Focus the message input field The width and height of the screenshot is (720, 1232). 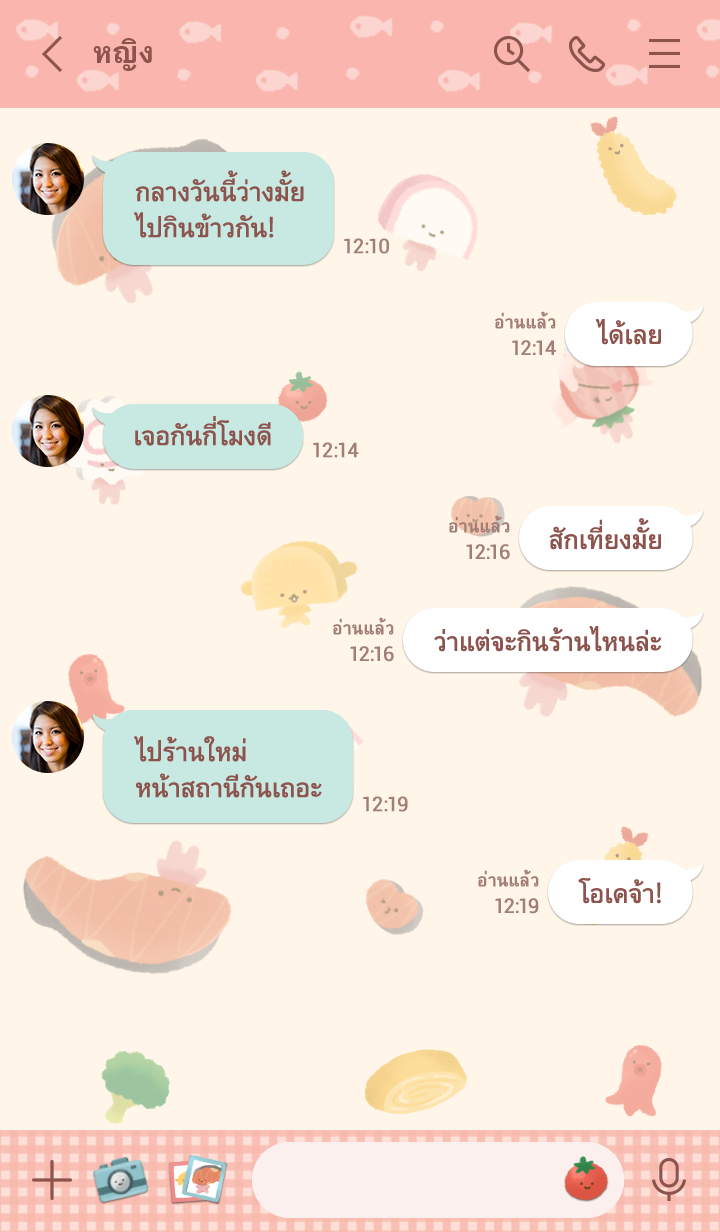[405, 1181]
